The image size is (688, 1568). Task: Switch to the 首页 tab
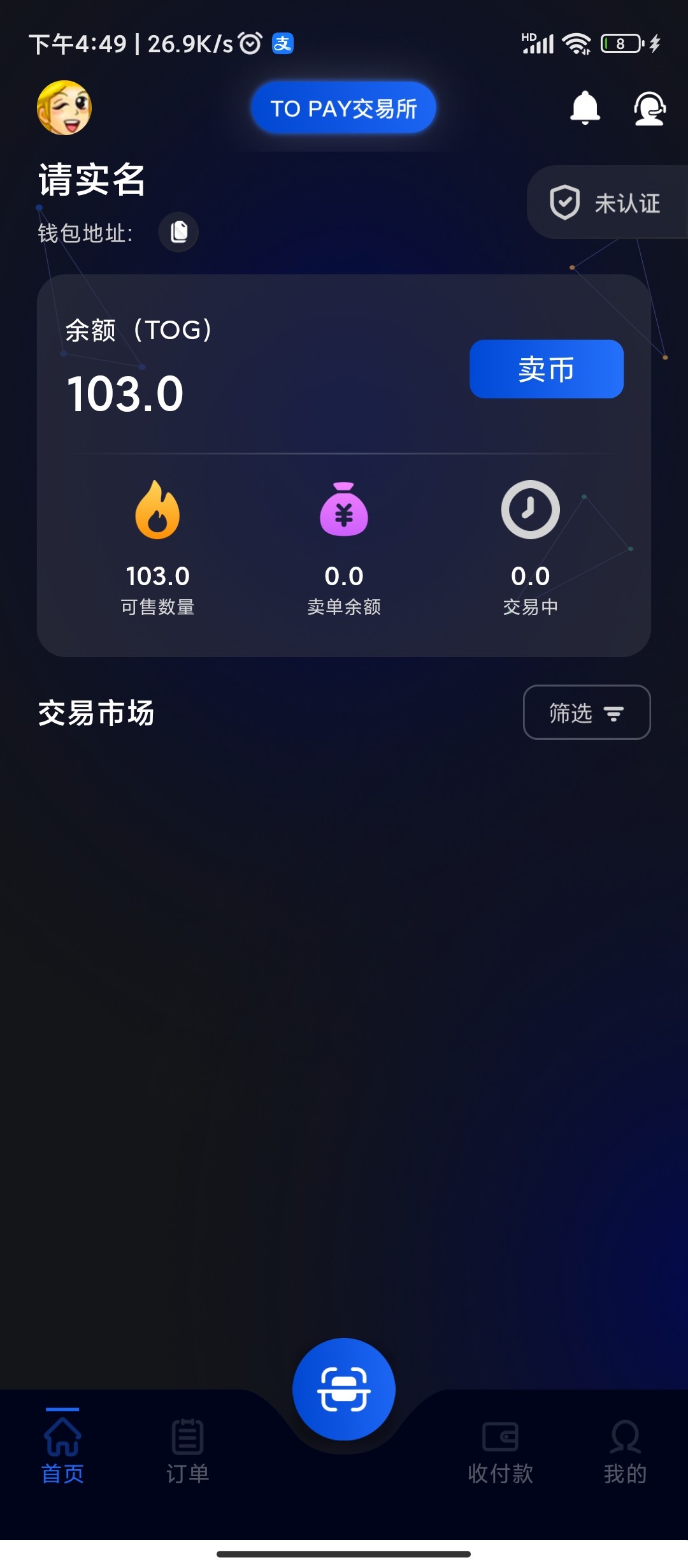tap(62, 1447)
